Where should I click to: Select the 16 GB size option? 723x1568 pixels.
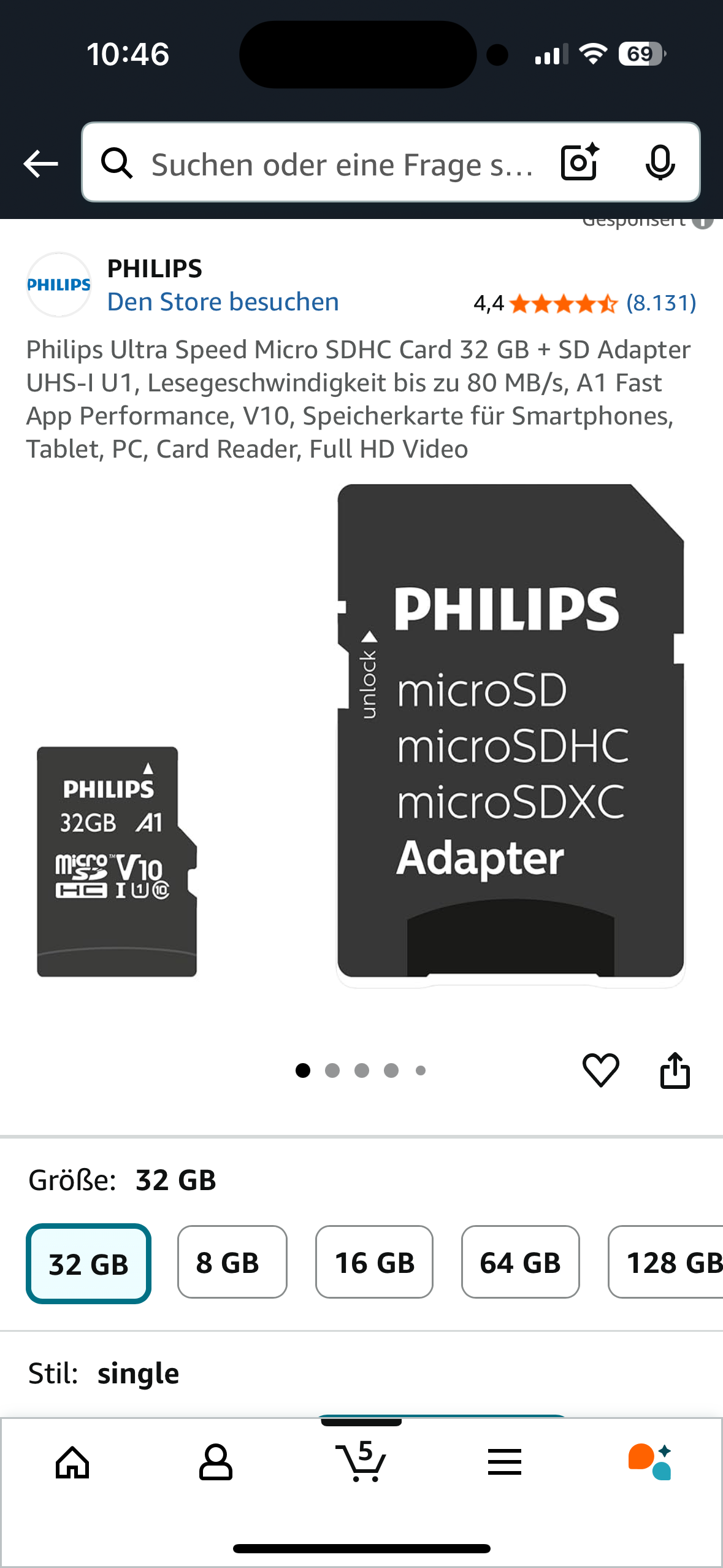click(x=374, y=1262)
